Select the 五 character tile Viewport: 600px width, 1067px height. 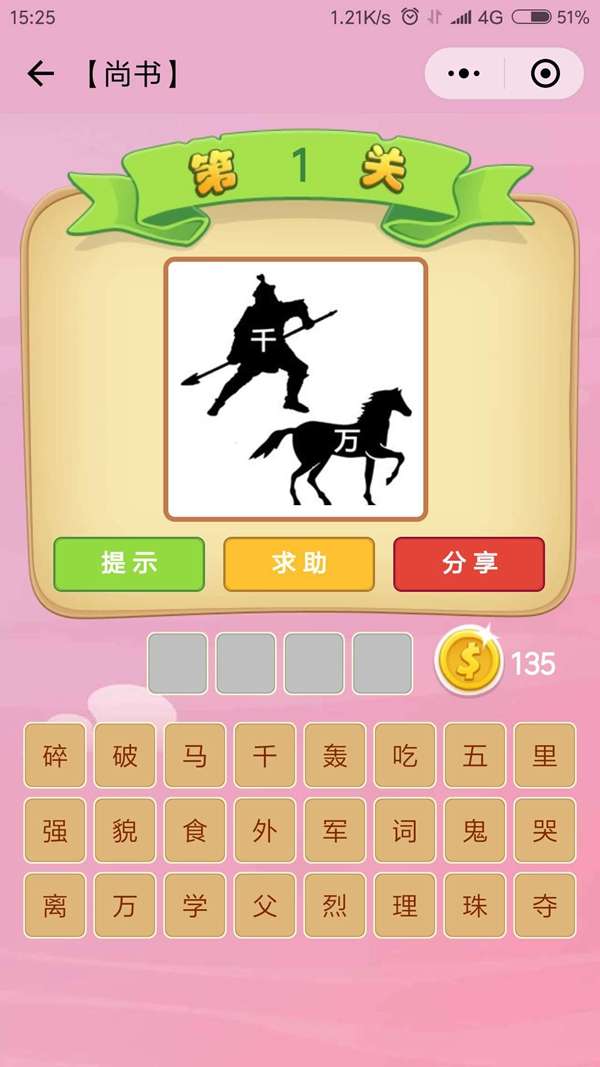(x=475, y=755)
